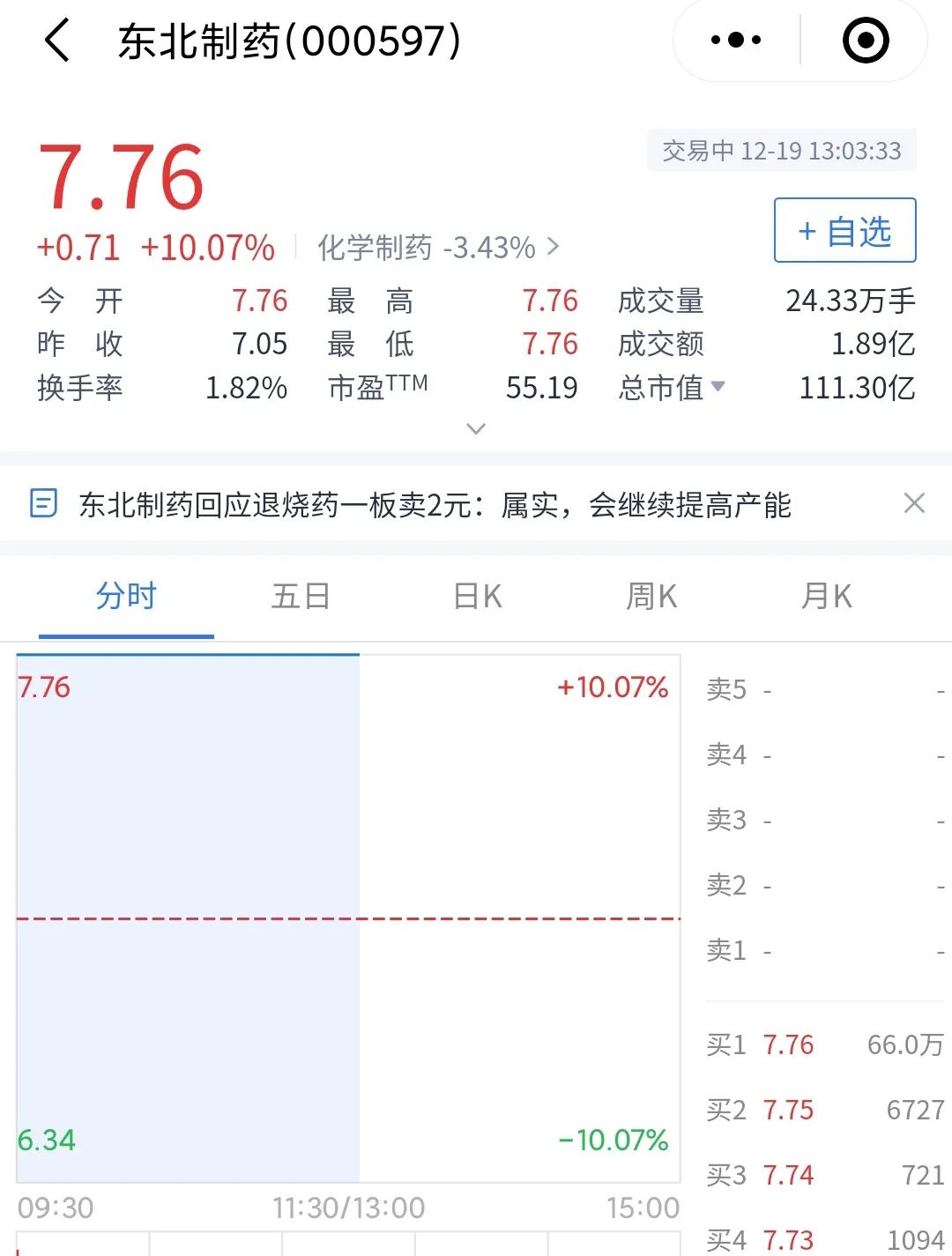Open the 化学制药 sector link
952x1256 pixels.
coord(438,248)
